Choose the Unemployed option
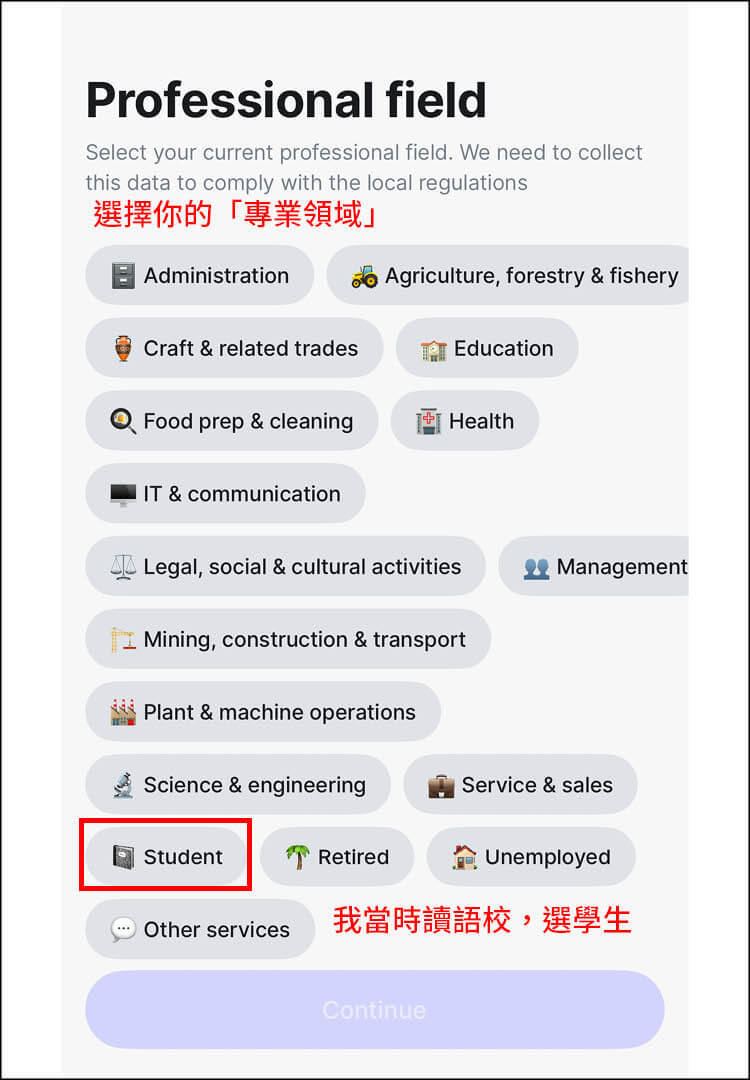Image resolution: width=750 pixels, height=1080 pixels. [x=531, y=857]
